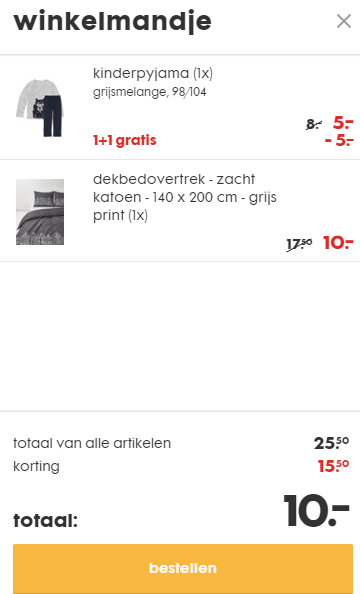360x594 pixels.
Task: Close the winkelmandje panel
Action: click(x=344, y=21)
